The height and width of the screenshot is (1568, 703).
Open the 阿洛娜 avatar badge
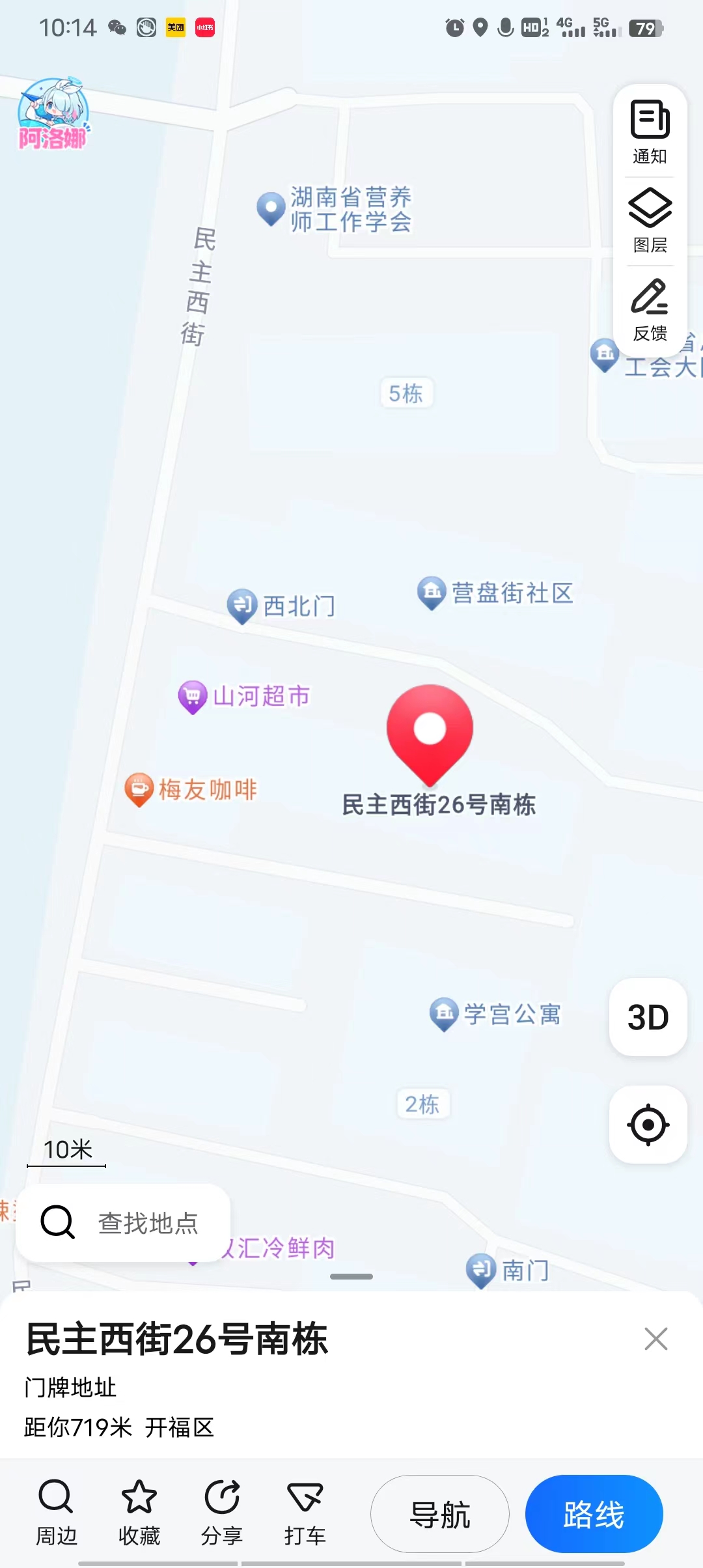coord(52,114)
